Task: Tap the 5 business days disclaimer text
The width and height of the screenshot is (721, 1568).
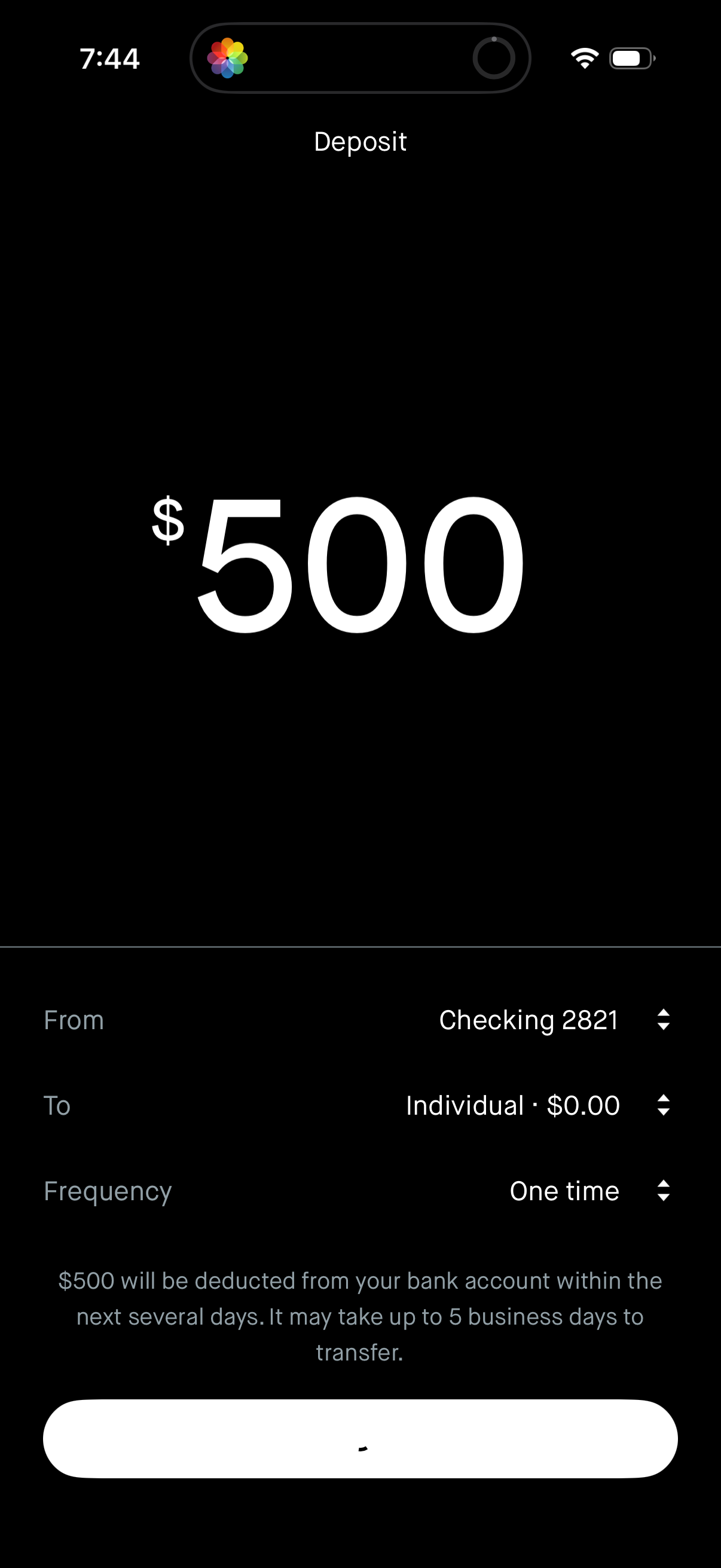Action: (360, 1316)
